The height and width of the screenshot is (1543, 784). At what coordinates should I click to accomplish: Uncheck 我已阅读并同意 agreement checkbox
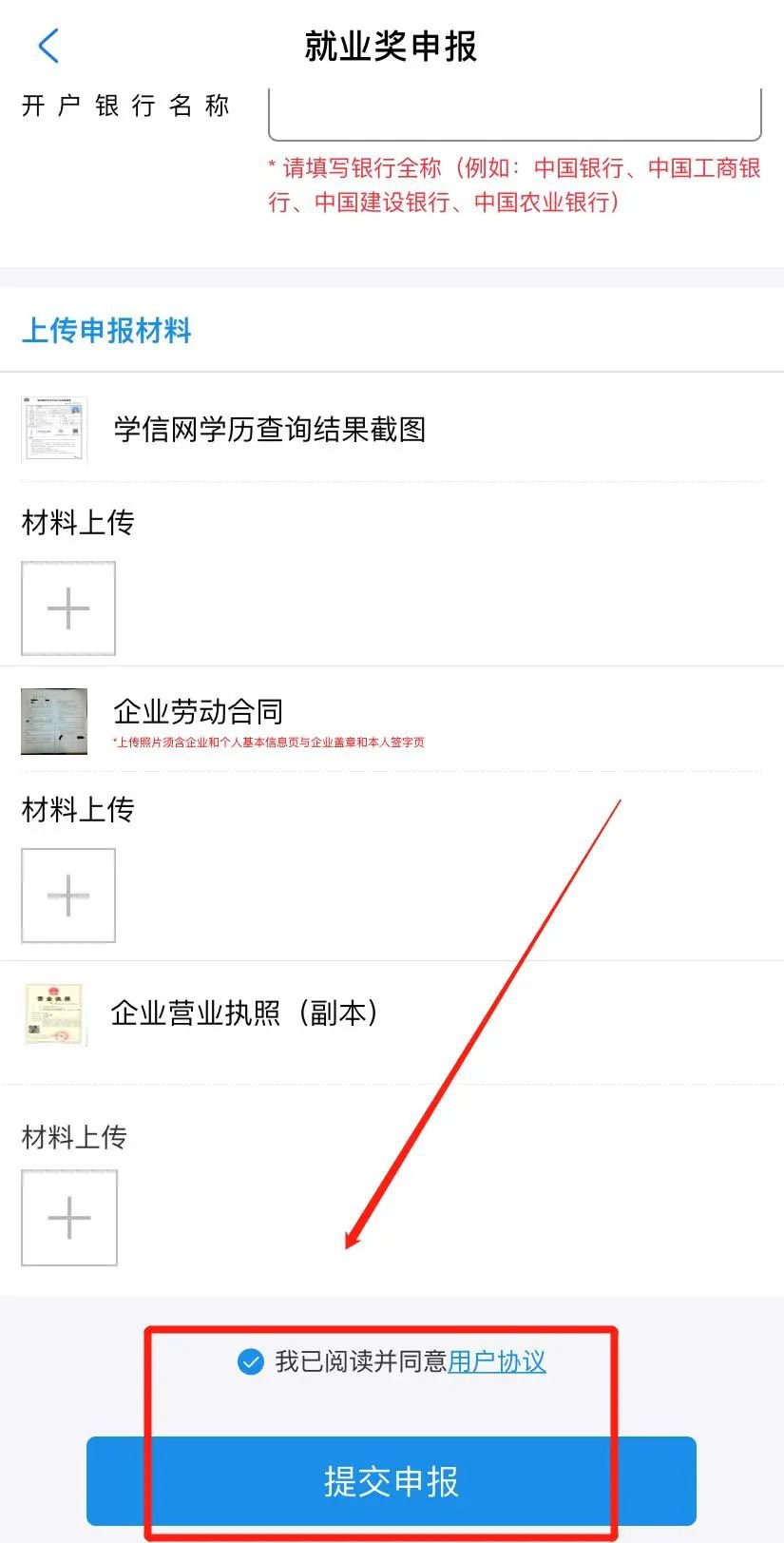(x=250, y=1361)
